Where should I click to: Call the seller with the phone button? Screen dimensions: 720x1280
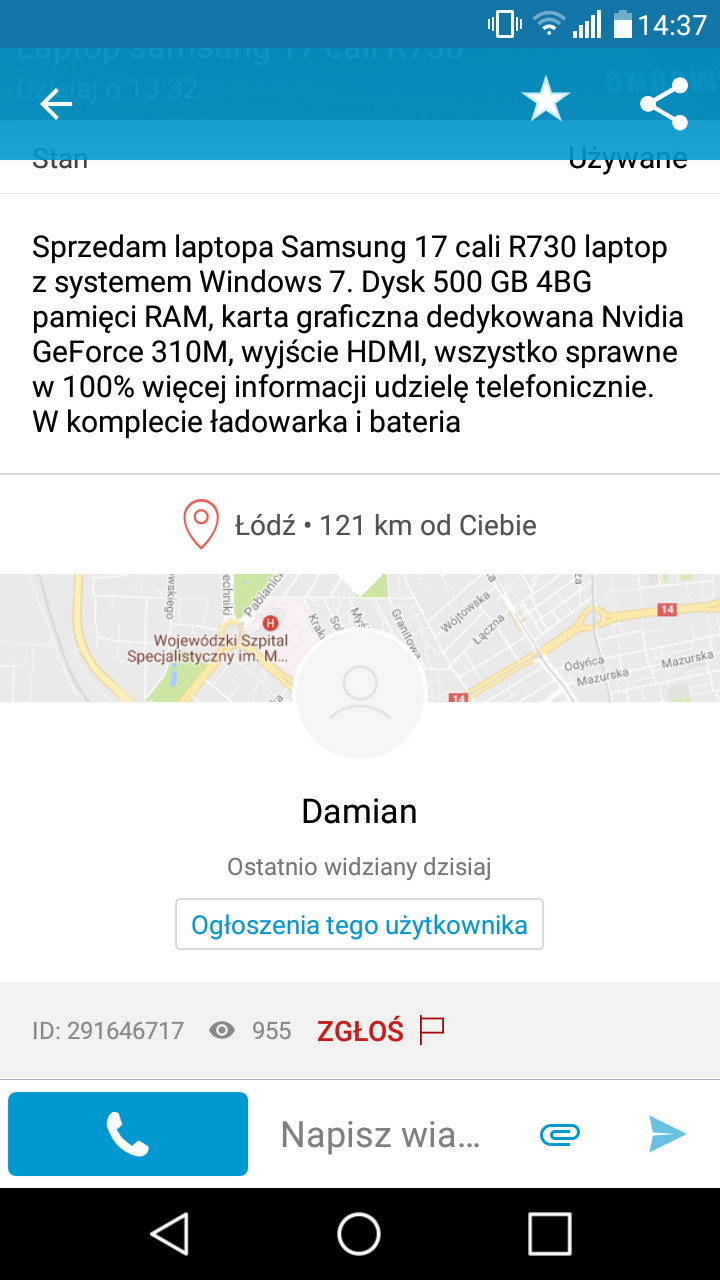pos(128,1134)
